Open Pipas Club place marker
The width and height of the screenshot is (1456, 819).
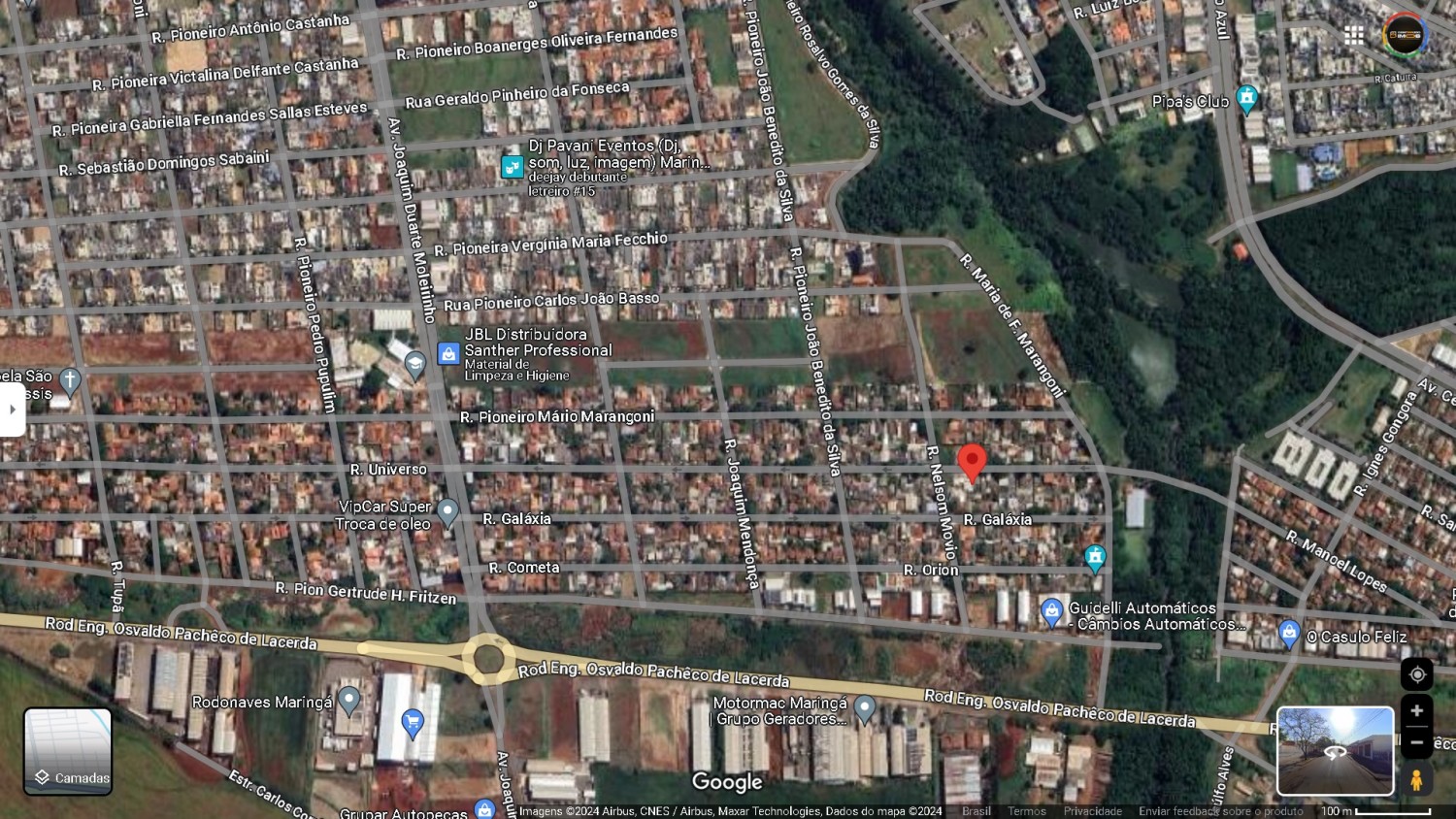(x=1247, y=99)
